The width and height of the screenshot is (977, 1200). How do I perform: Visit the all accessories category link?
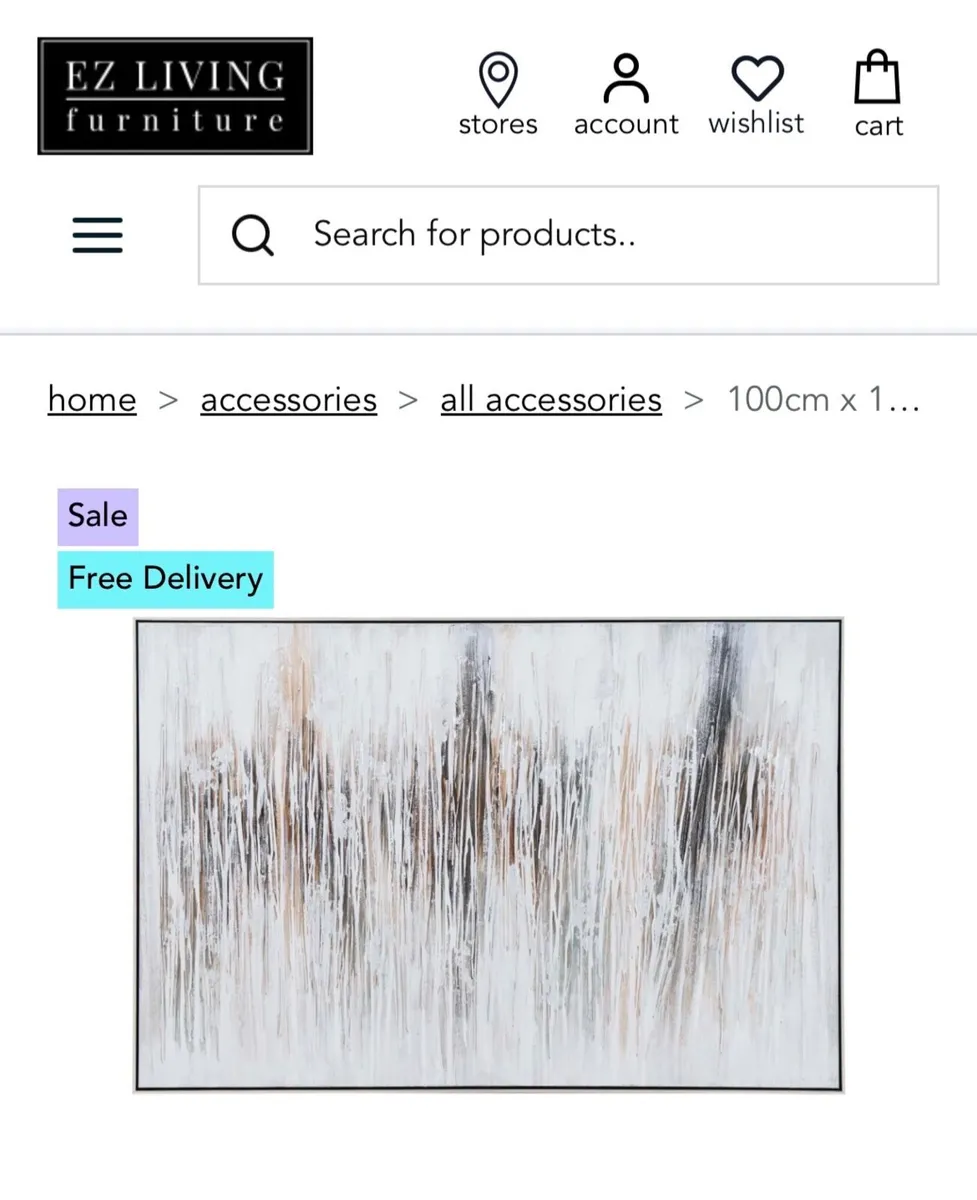(550, 399)
